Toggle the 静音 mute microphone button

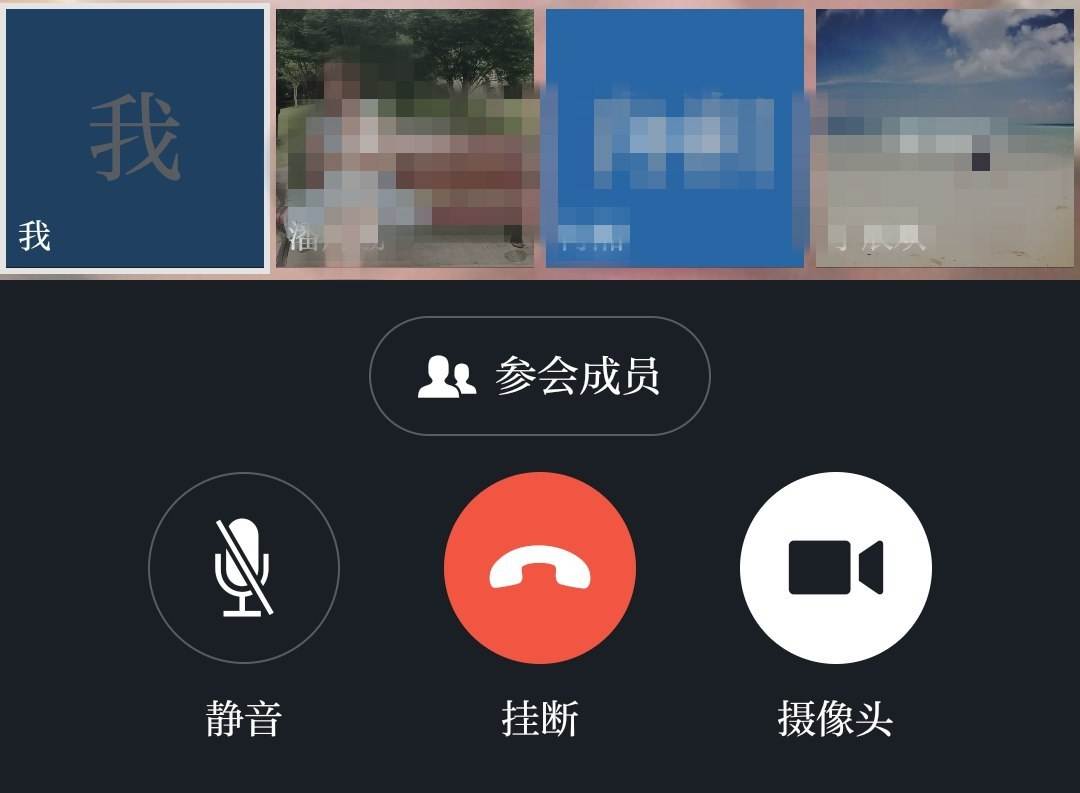(244, 568)
